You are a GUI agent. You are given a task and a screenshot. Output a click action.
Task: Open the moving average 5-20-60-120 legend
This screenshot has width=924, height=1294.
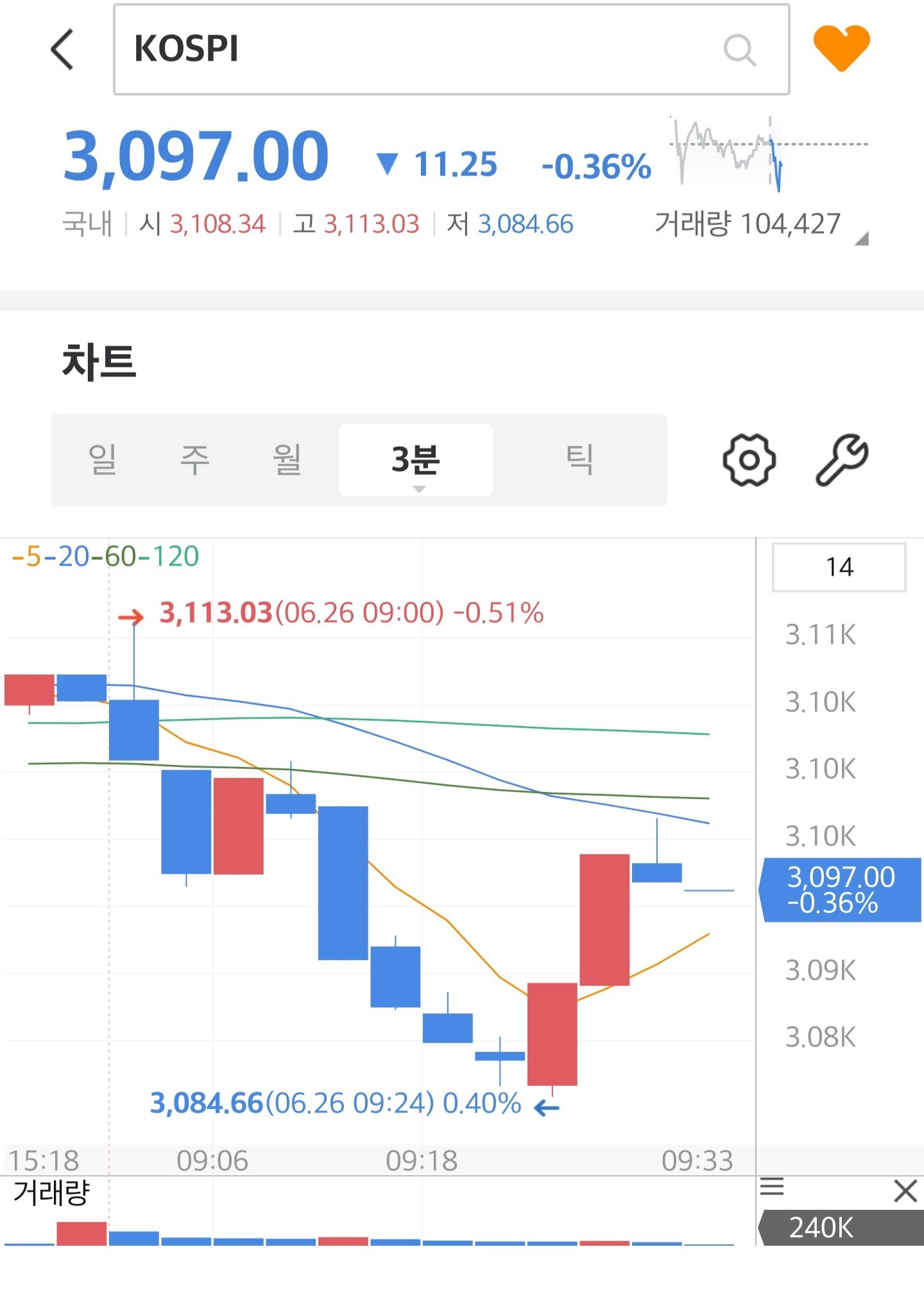[x=106, y=556]
